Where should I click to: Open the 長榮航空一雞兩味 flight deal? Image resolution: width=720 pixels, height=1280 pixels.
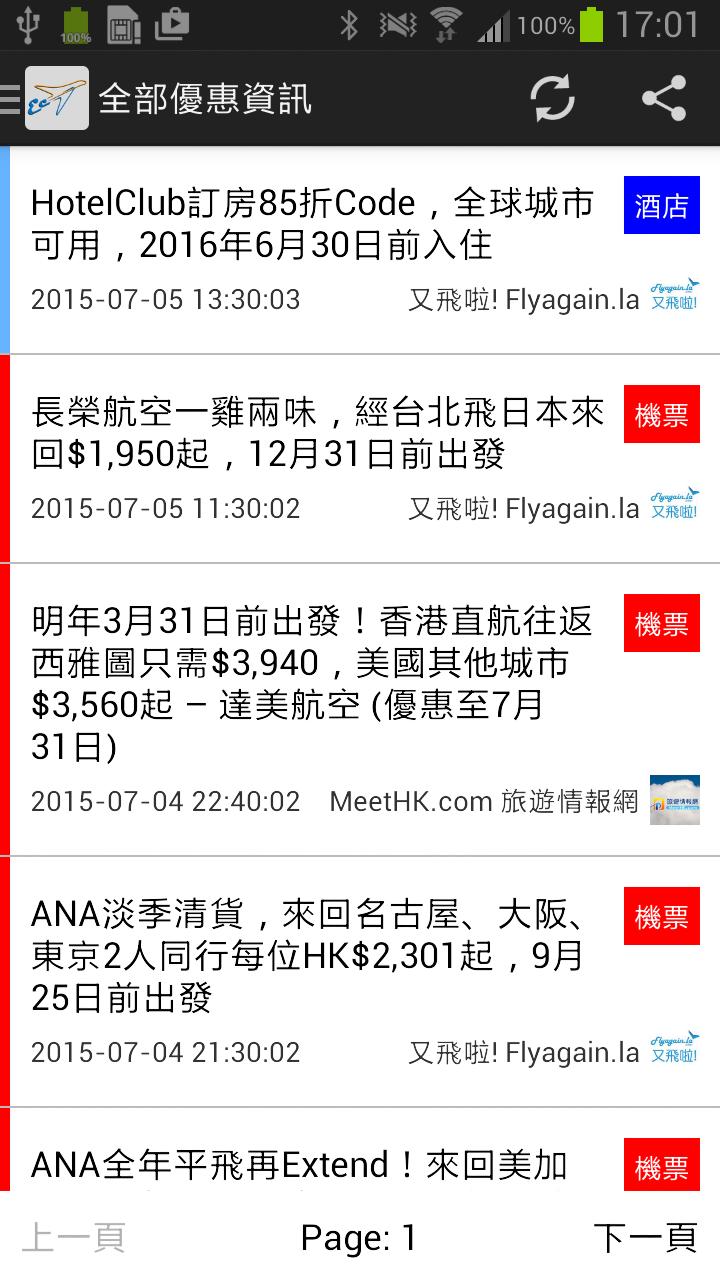coord(318,433)
